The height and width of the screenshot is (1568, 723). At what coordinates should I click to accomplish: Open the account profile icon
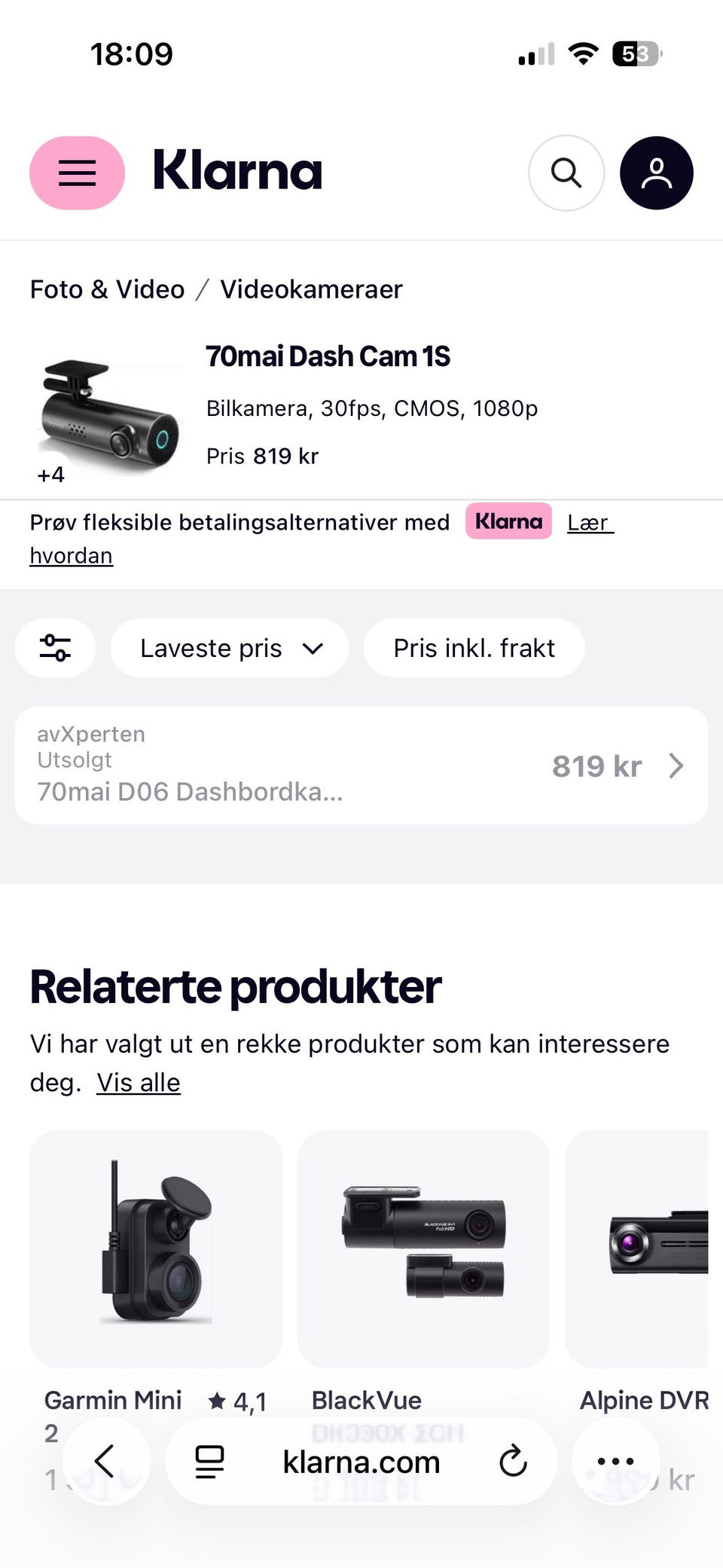[x=656, y=173]
